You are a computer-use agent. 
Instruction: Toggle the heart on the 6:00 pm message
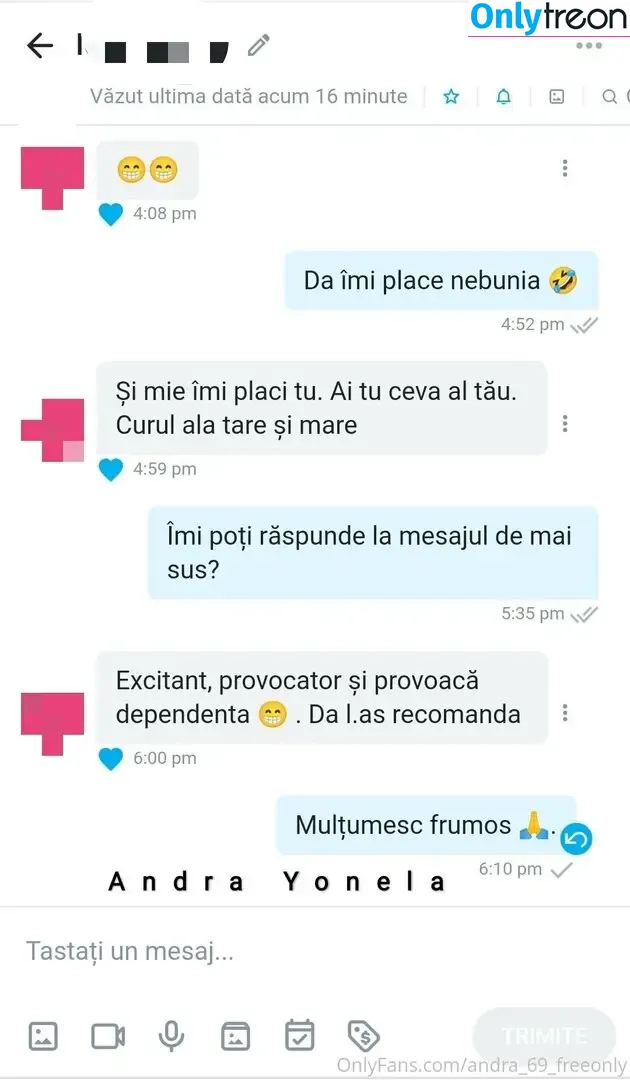(x=110, y=759)
